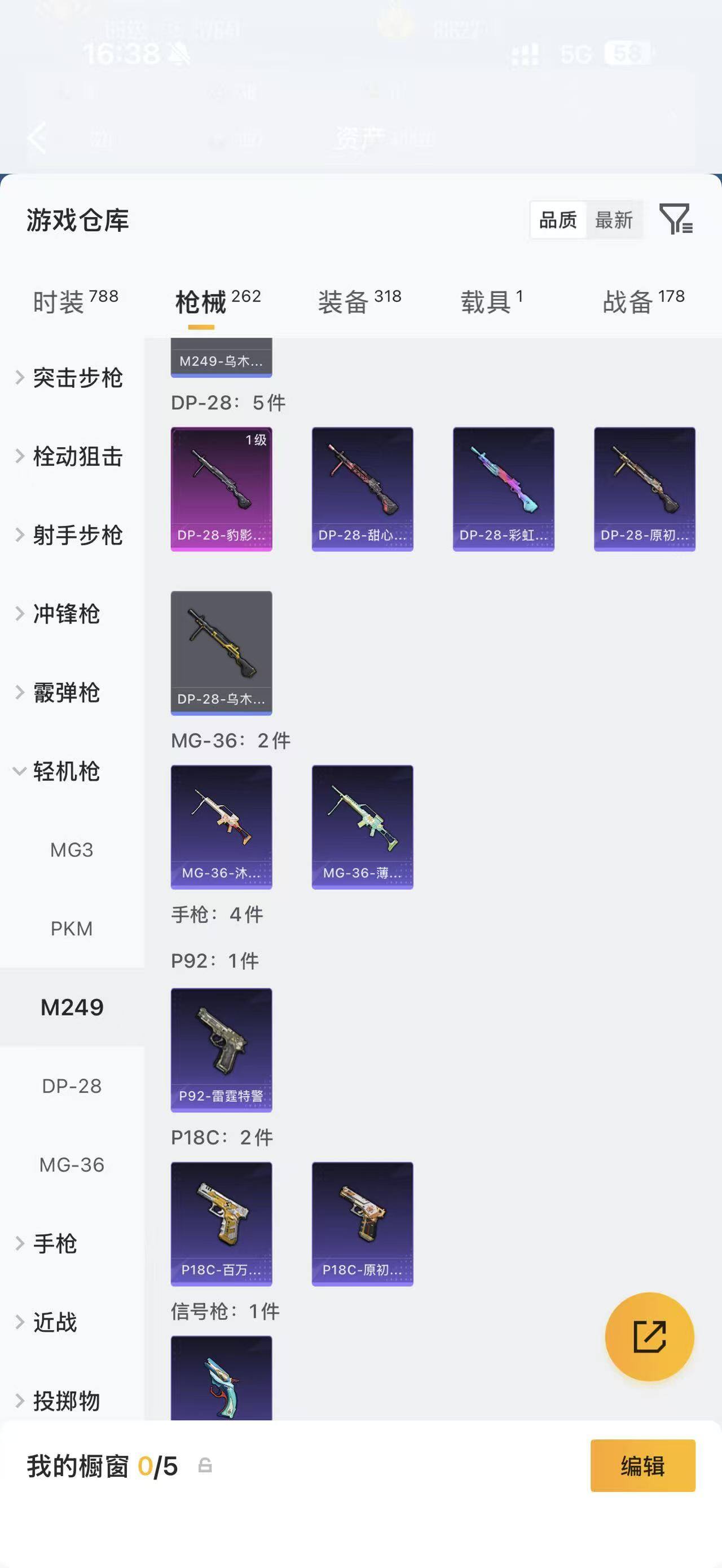
Task: Tap the yellow share floating button
Action: pyautogui.click(x=650, y=1337)
